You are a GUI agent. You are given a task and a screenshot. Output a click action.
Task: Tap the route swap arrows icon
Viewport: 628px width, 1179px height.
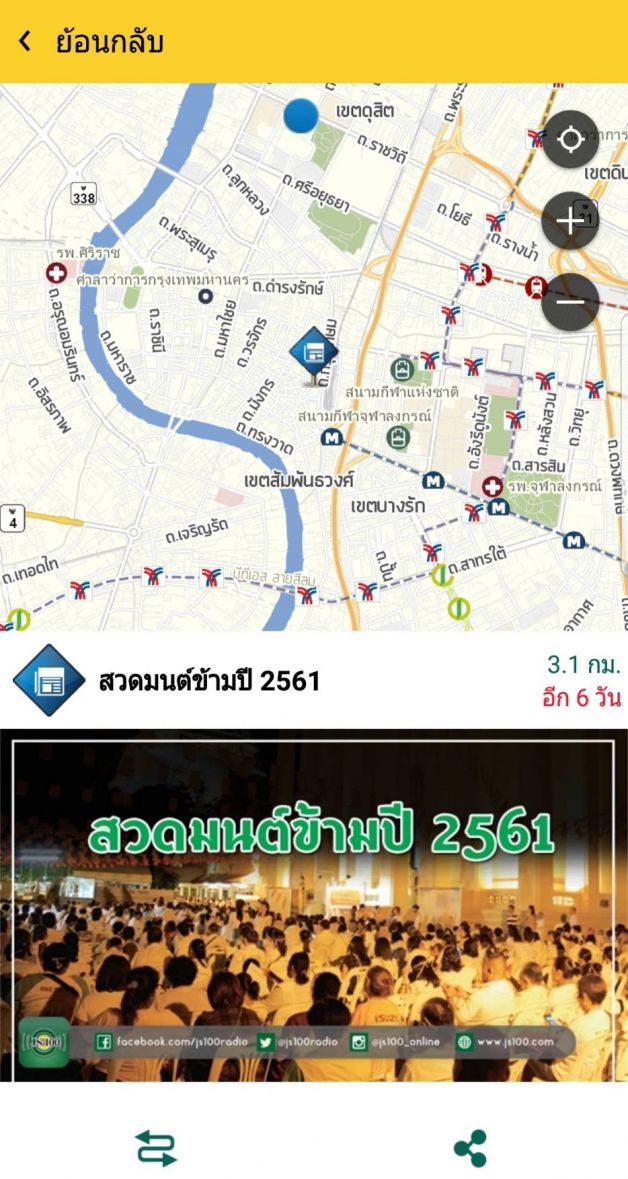tap(156, 1148)
